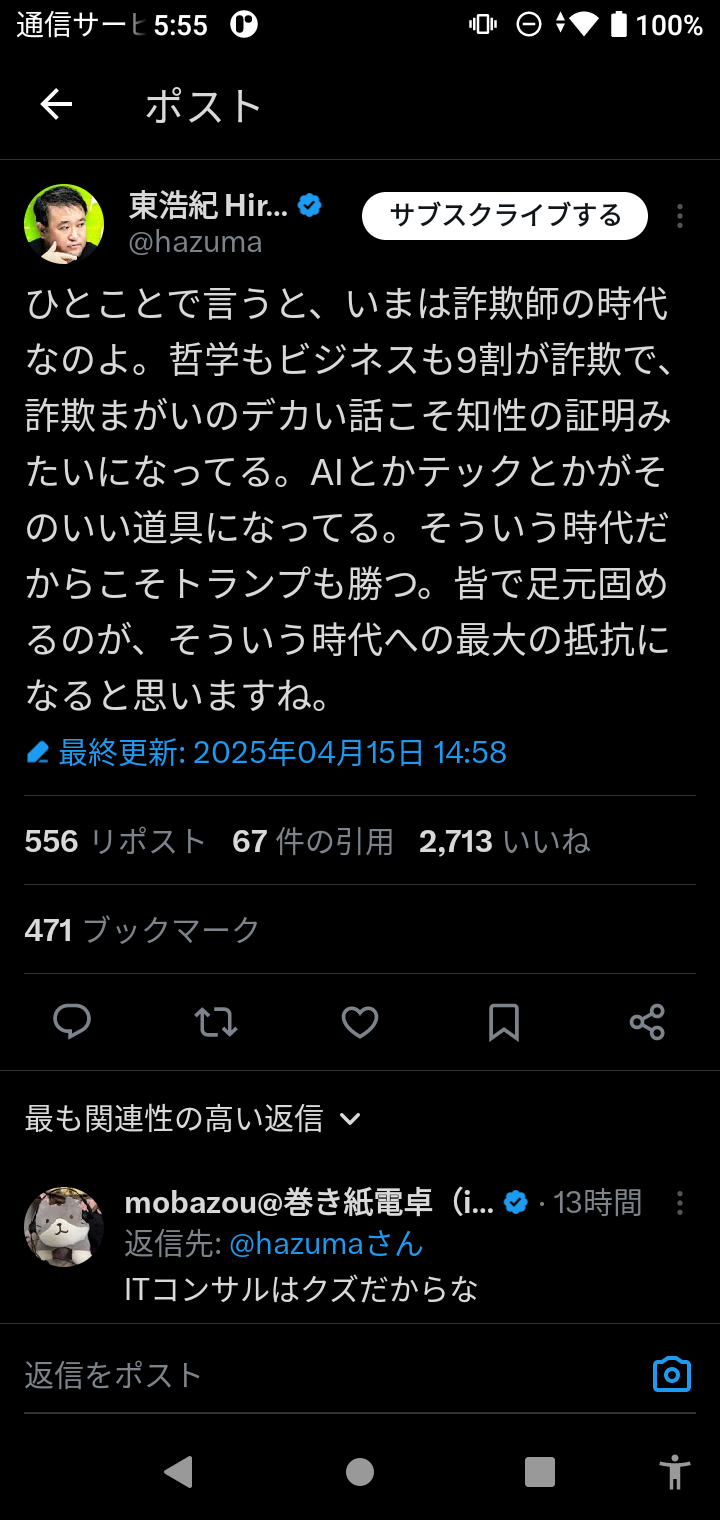Repost hazuma's post
Screen dimensions: 720x1520
tap(216, 1022)
